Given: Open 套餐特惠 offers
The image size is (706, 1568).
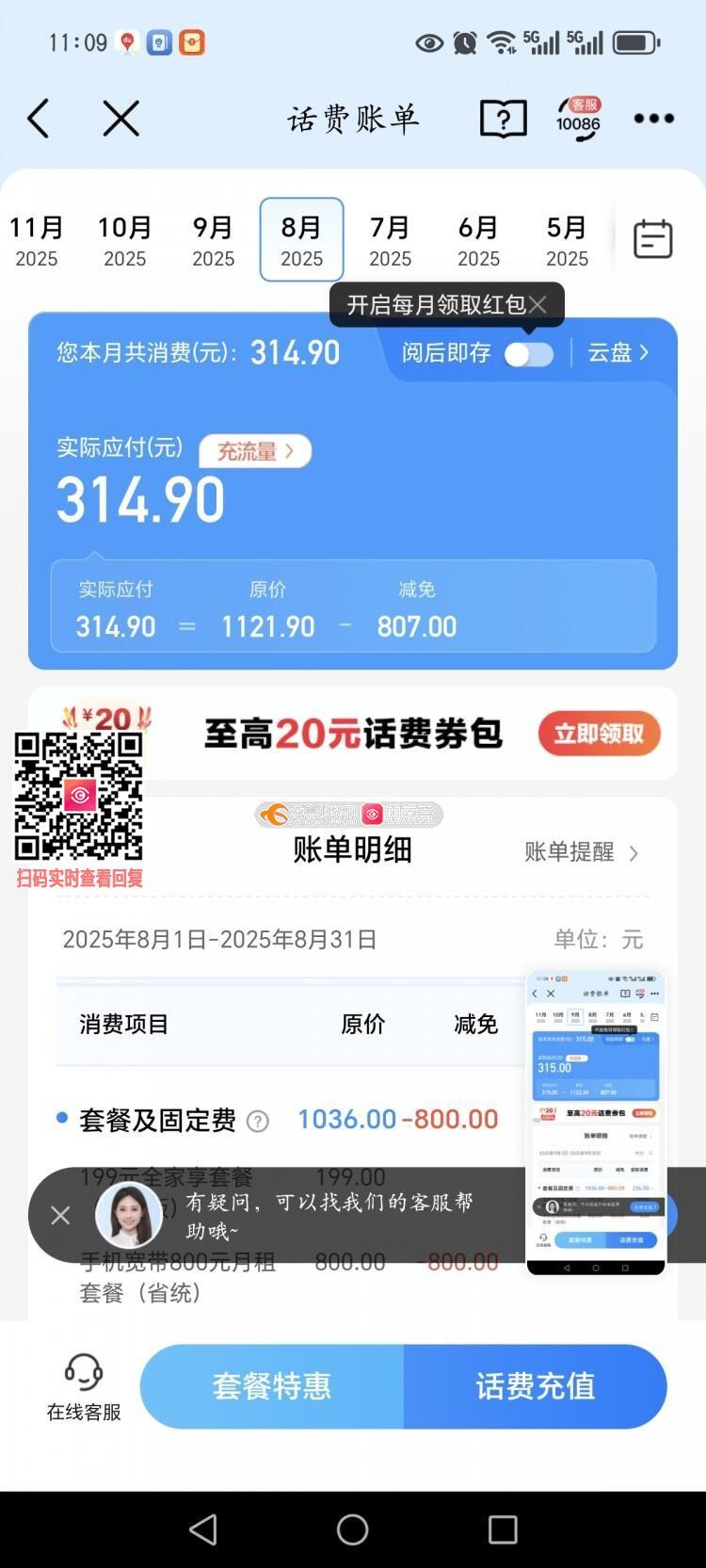Looking at the screenshot, I should pos(272,1386).
